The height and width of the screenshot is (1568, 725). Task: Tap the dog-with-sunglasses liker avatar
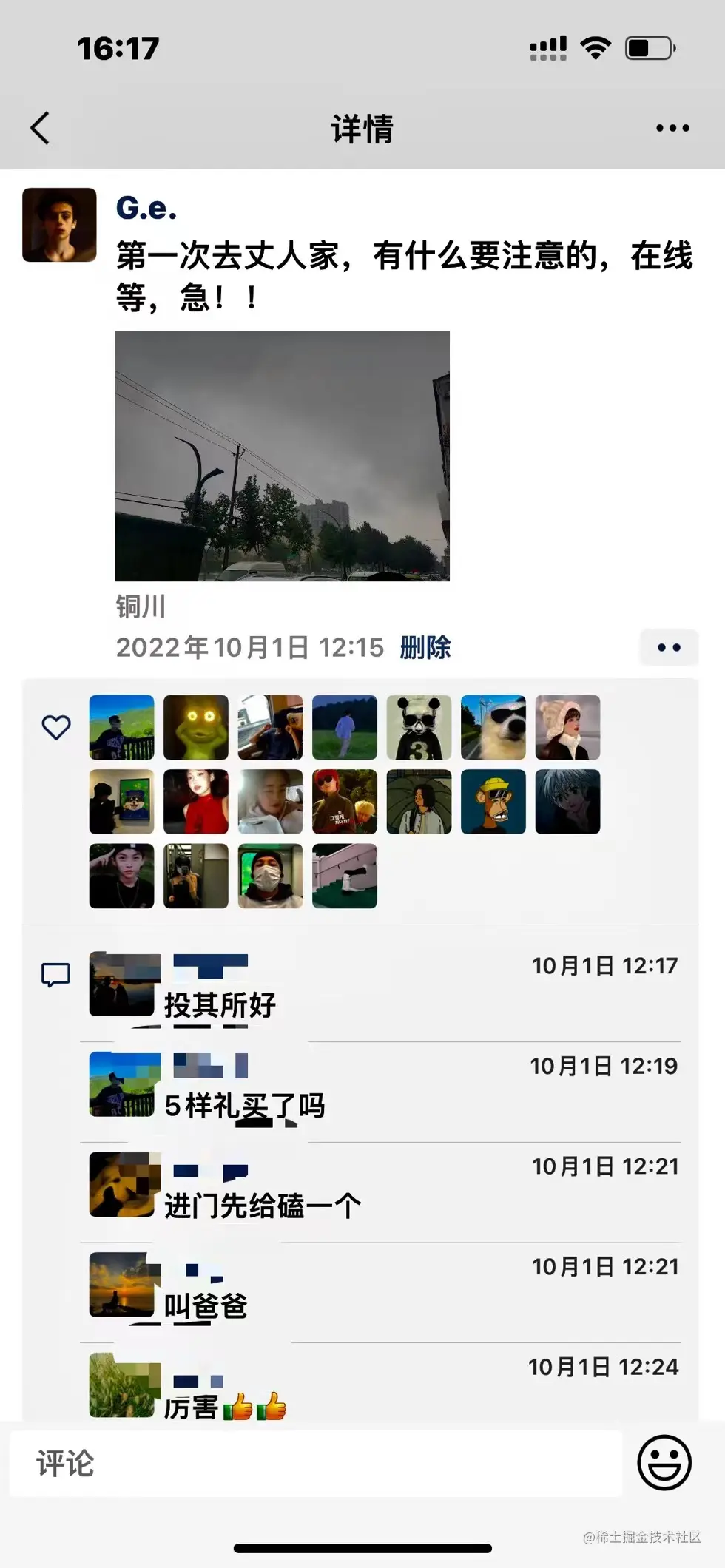[x=493, y=728]
